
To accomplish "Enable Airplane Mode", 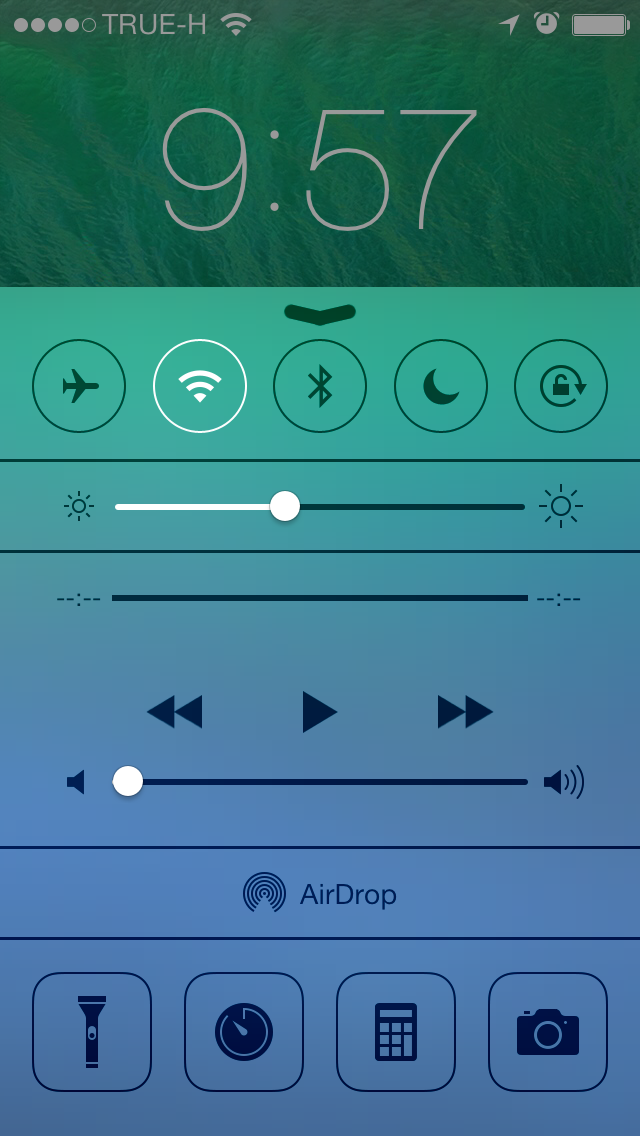I will [x=79, y=386].
